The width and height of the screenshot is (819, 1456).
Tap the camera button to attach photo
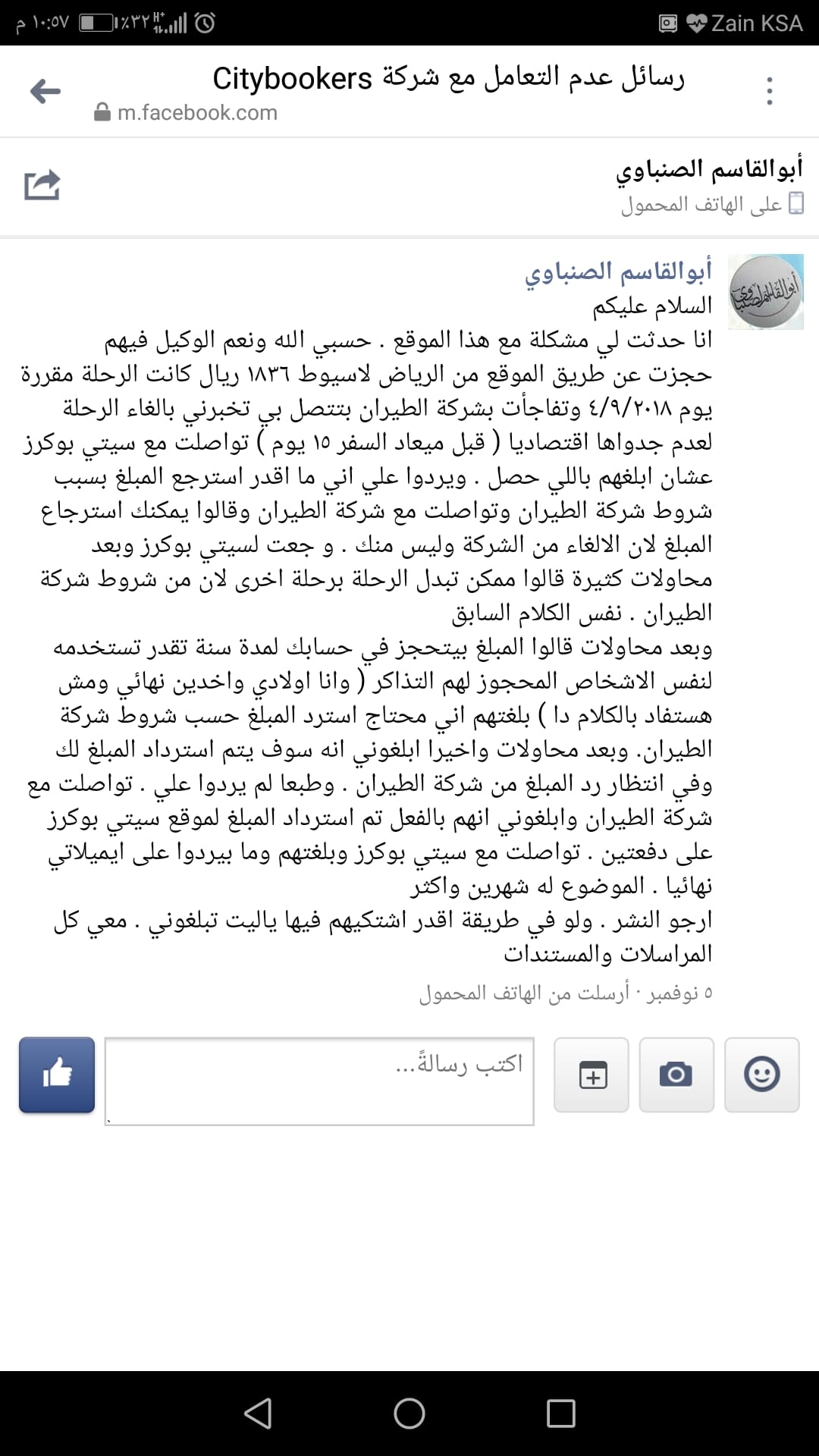pyautogui.click(x=676, y=1075)
